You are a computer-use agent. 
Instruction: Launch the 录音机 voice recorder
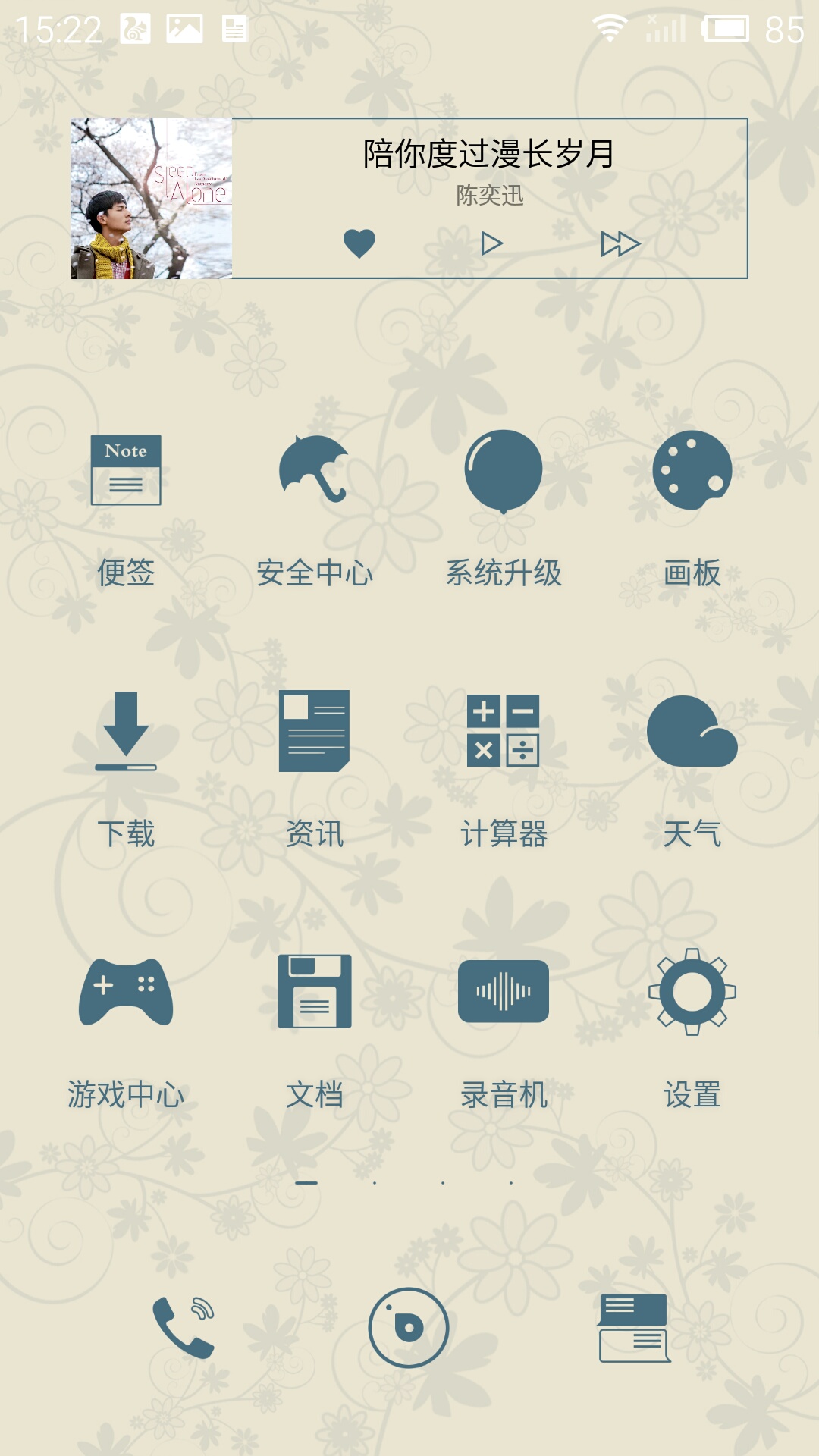click(x=503, y=992)
